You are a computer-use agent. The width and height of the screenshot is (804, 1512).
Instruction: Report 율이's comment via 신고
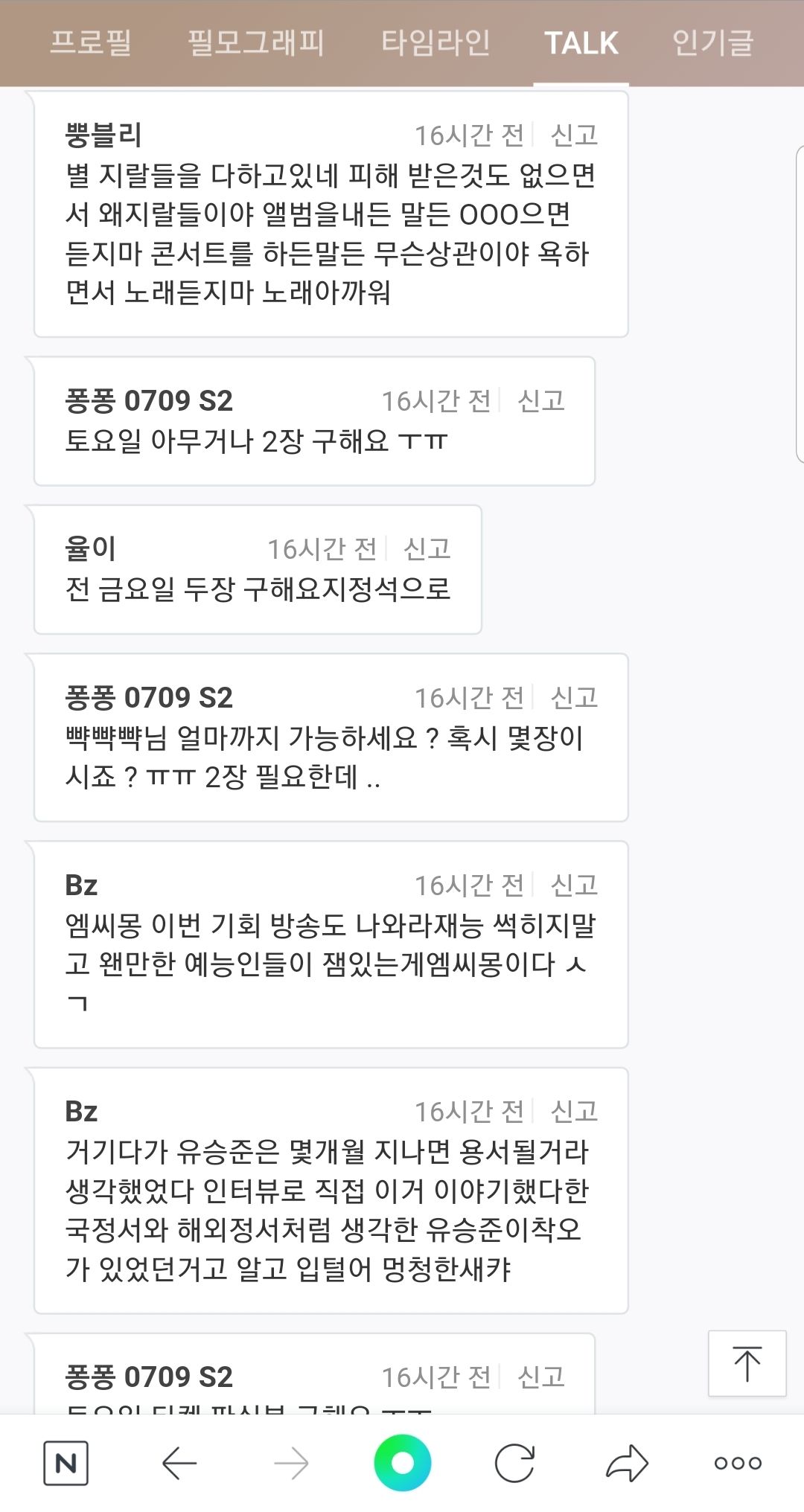coord(427,549)
